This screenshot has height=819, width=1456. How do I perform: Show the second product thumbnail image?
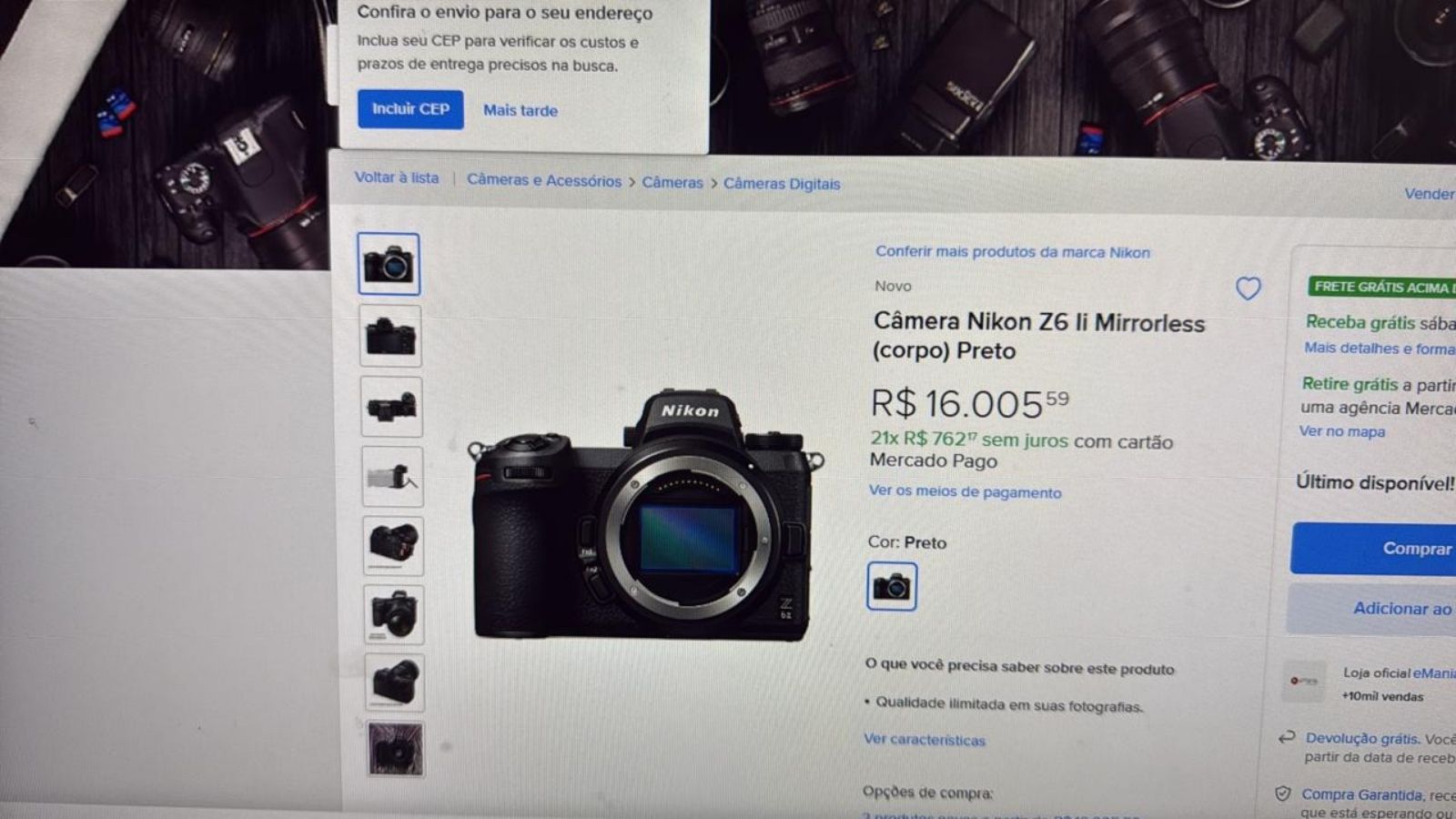click(x=390, y=336)
